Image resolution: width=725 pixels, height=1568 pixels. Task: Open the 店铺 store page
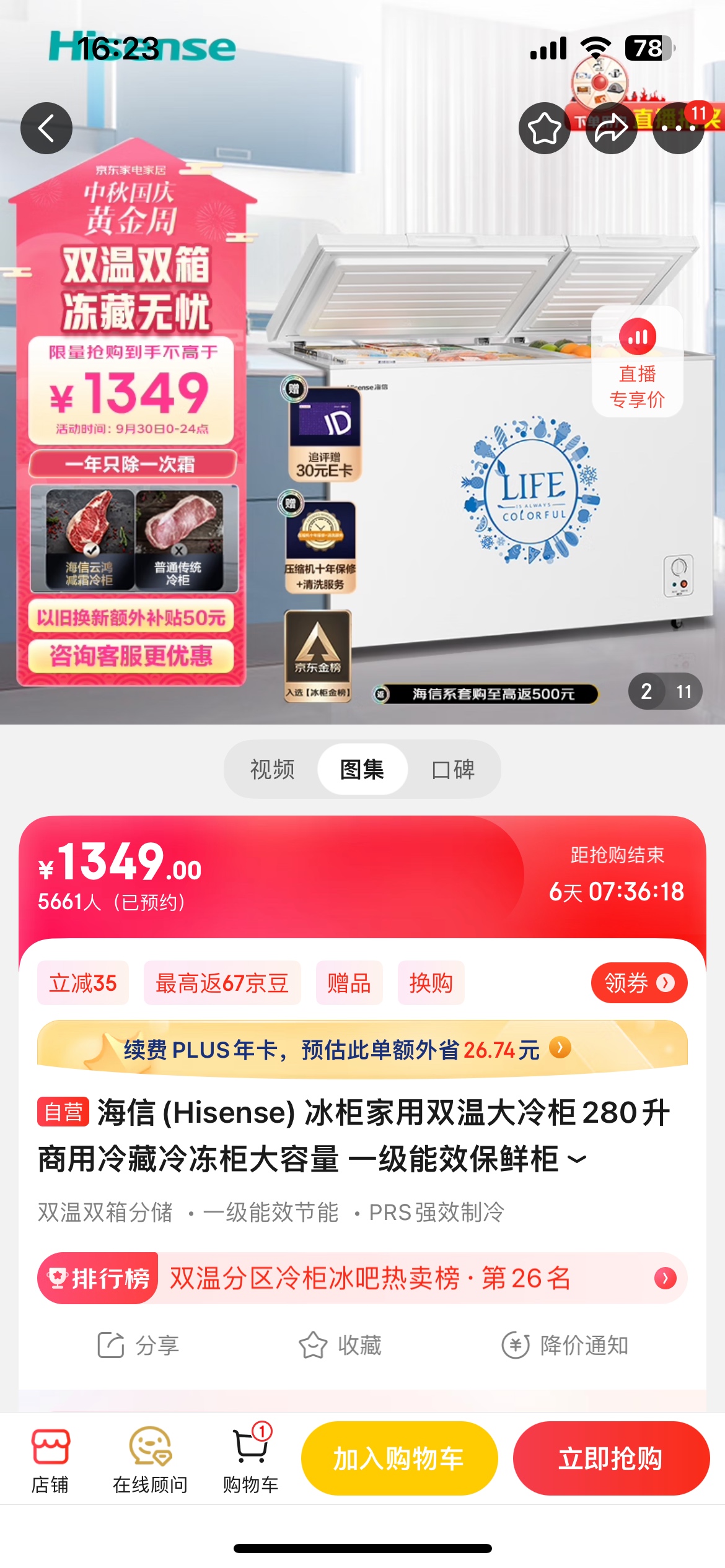pyautogui.click(x=50, y=1460)
